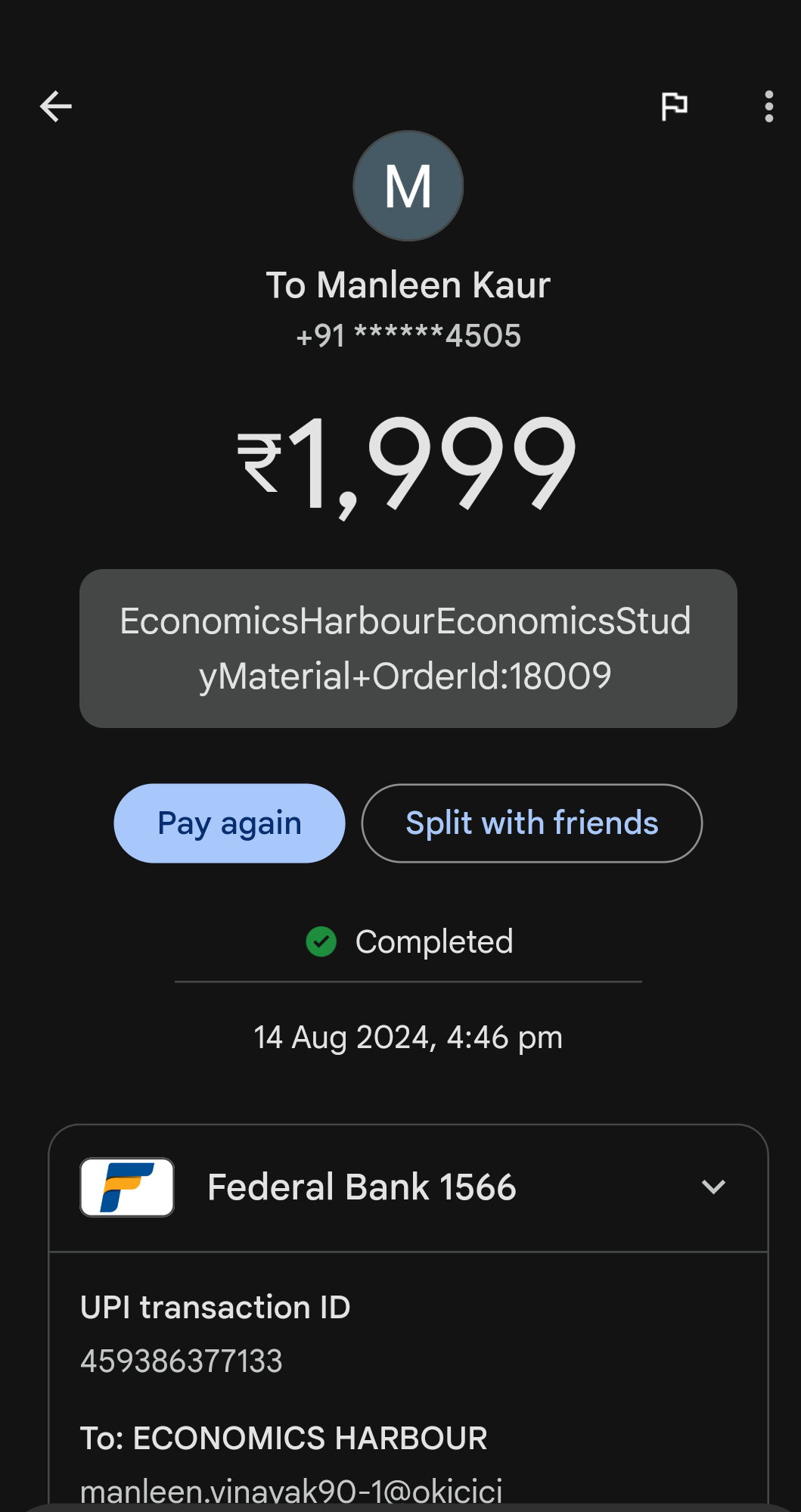
Task: Split with friends
Action: coord(532,823)
